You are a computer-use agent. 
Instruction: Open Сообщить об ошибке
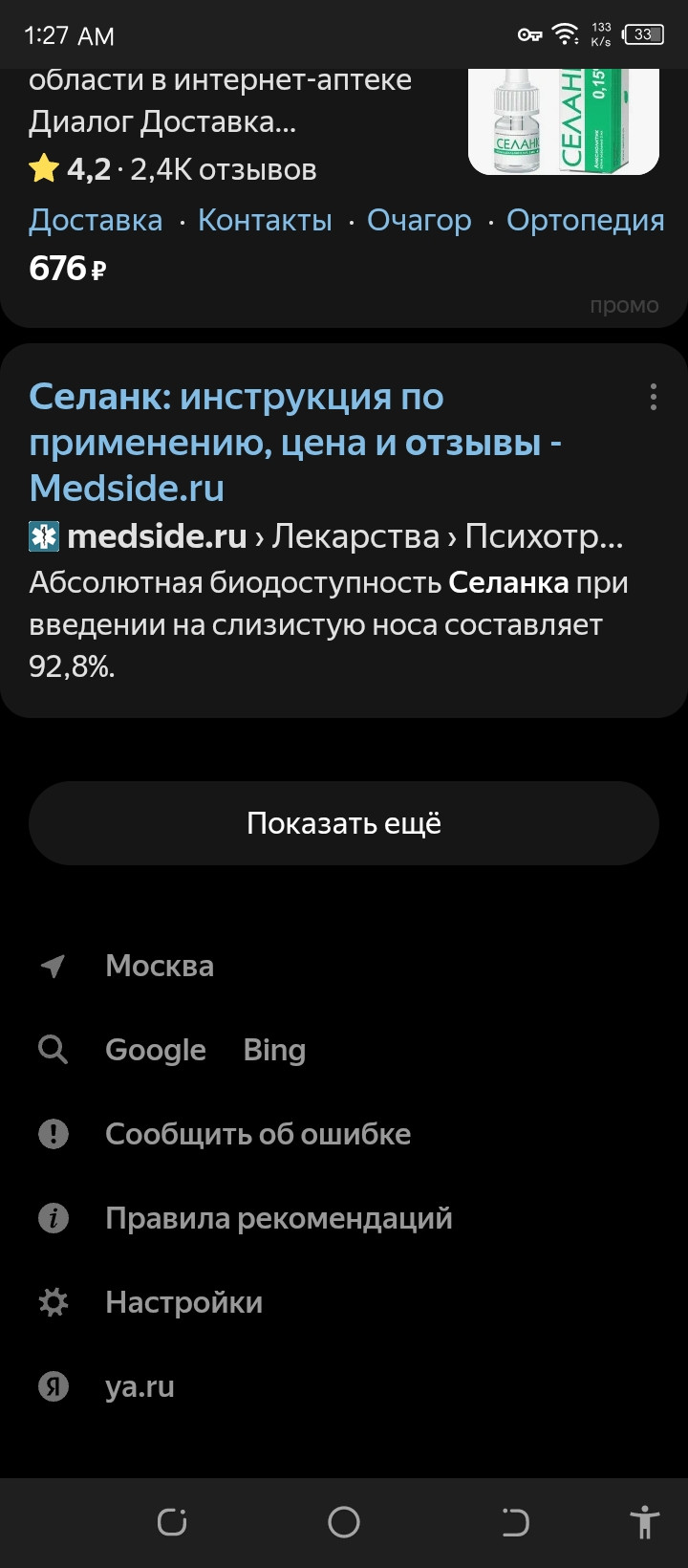point(258,1134)
